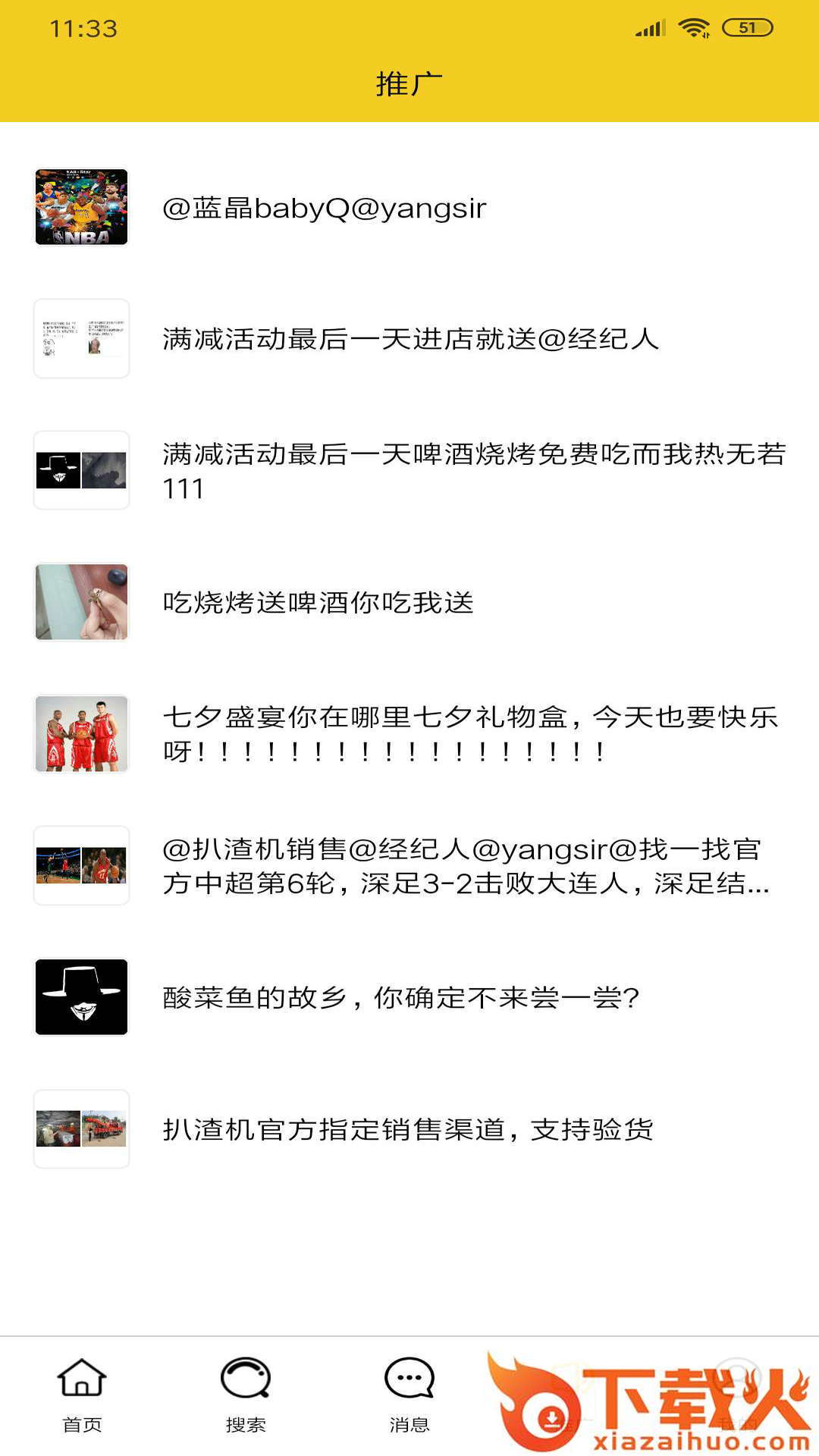This screenshot has height=1456, width=819.
Task: Tap the 搜索 magnifier icon
Action: 244,1380
